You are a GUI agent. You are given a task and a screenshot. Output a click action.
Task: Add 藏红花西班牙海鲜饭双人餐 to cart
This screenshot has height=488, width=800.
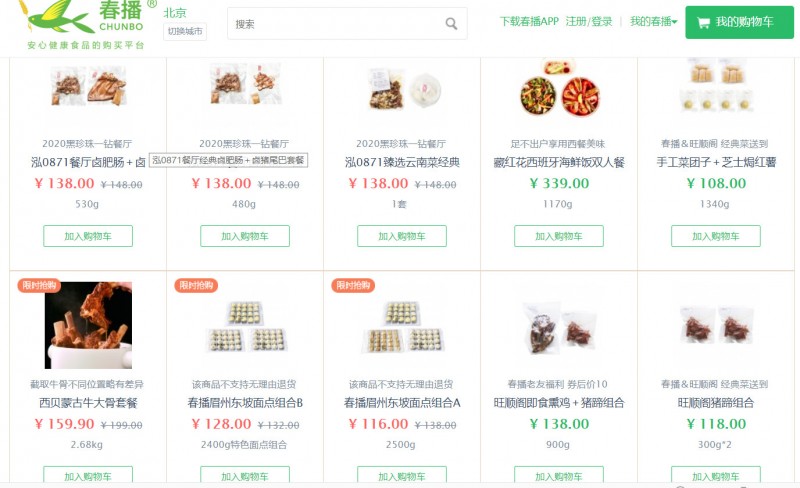point(559,236)
